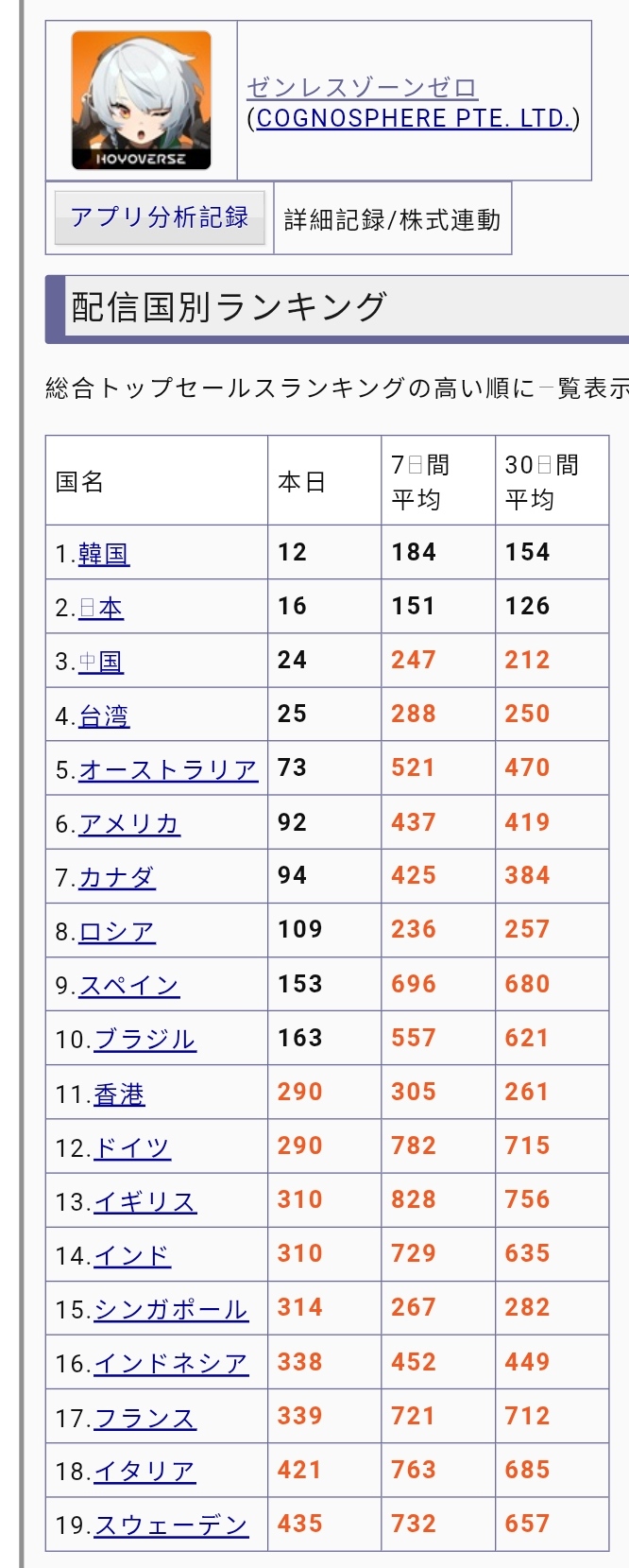
Task: View the 台湾 ranking link
Action: click(104, 716)
